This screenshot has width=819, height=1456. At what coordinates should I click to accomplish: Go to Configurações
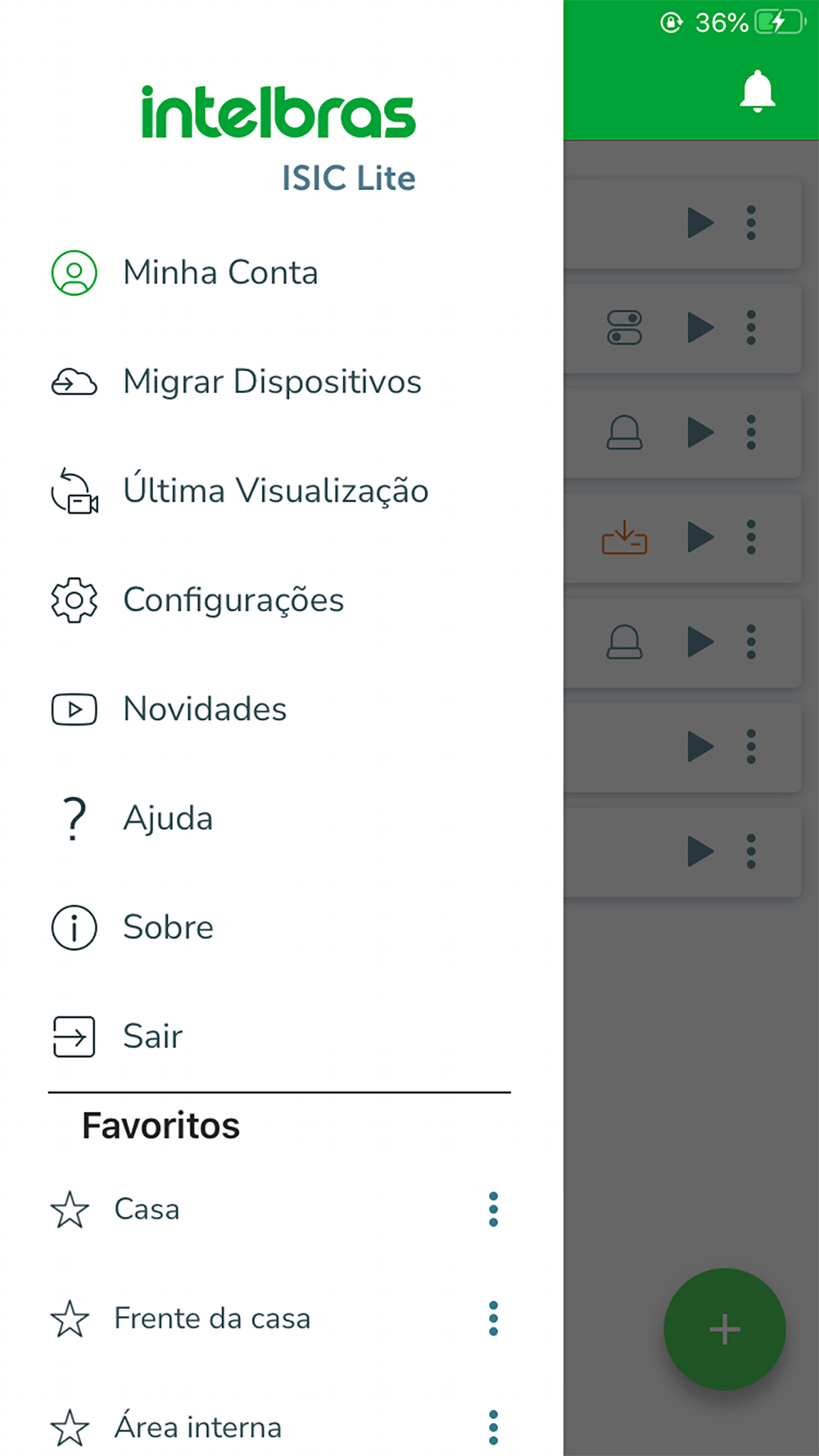[x=233, y=599]
